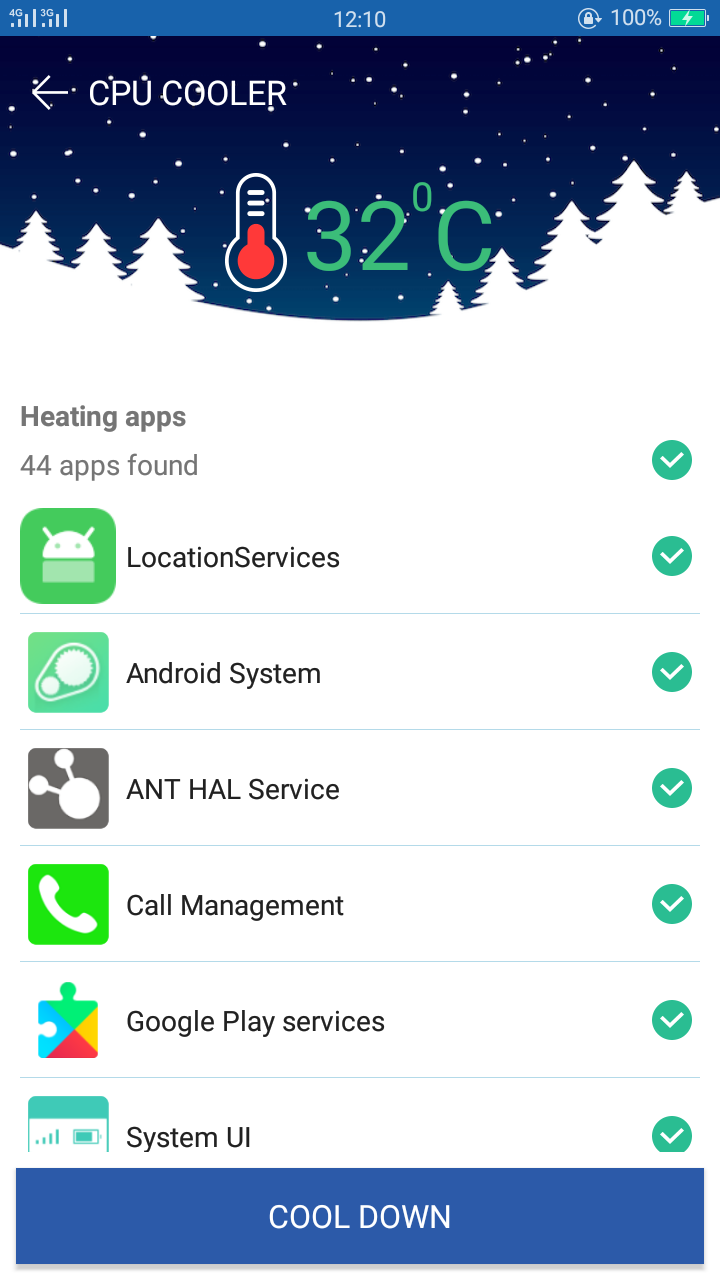The width and height of the screenshot is (720, 1280).
Task: Toggle the System UI checkbox
Action: 672,1135
